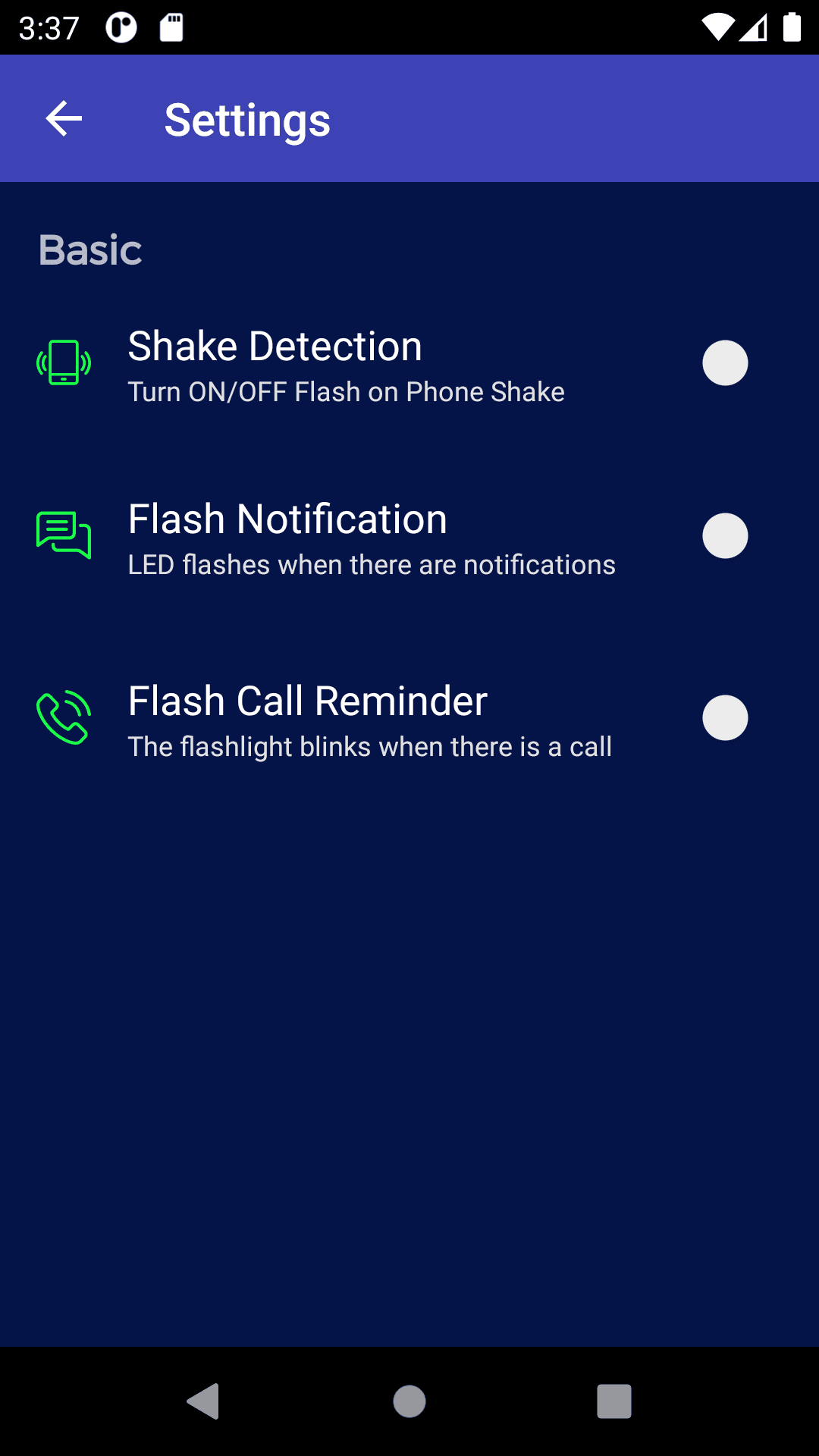Enable the Shake Detection toggle
The image size is (819, 1456).
tap(725, 363)
